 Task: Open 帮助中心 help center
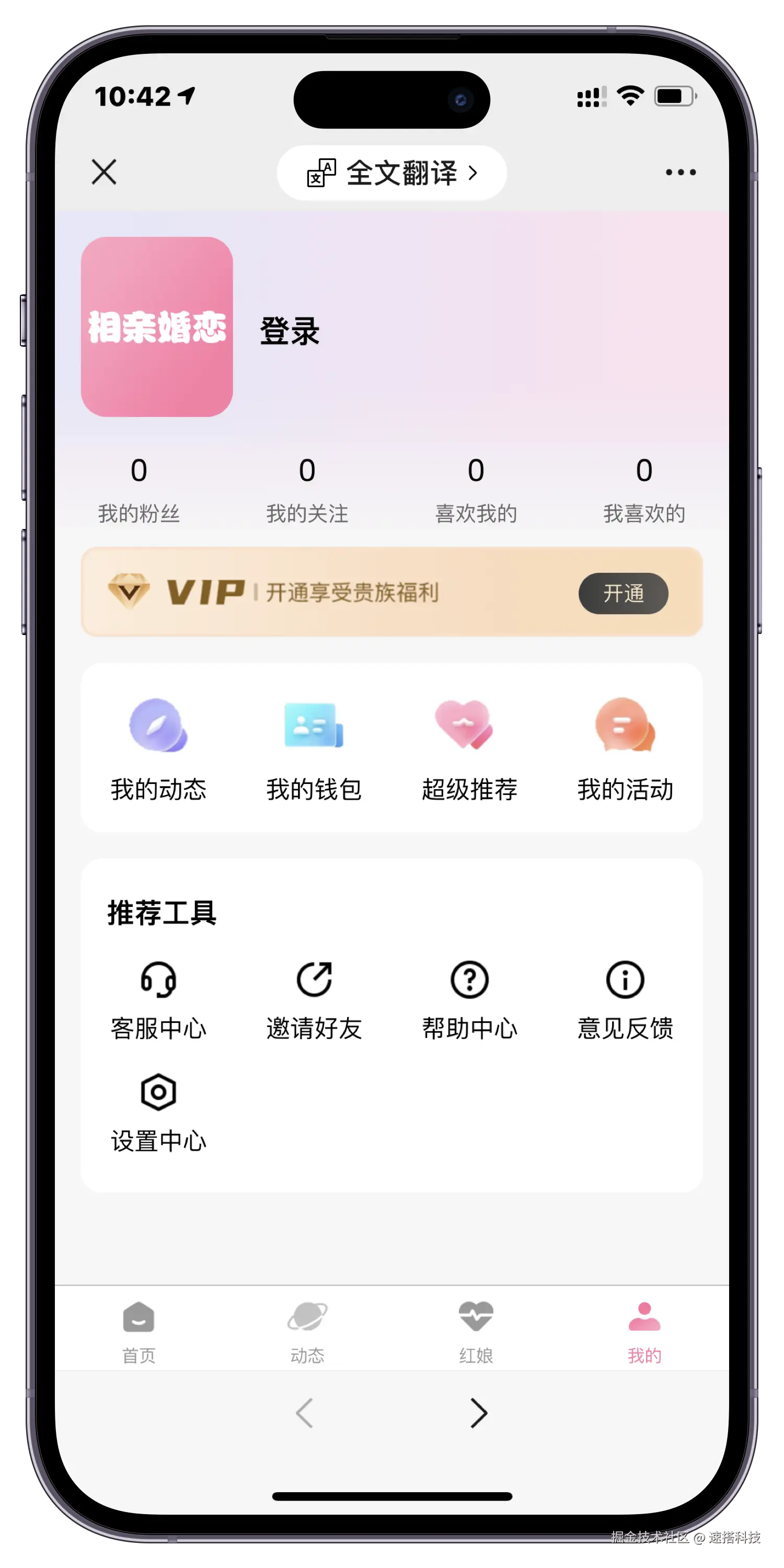click(469, 999)
